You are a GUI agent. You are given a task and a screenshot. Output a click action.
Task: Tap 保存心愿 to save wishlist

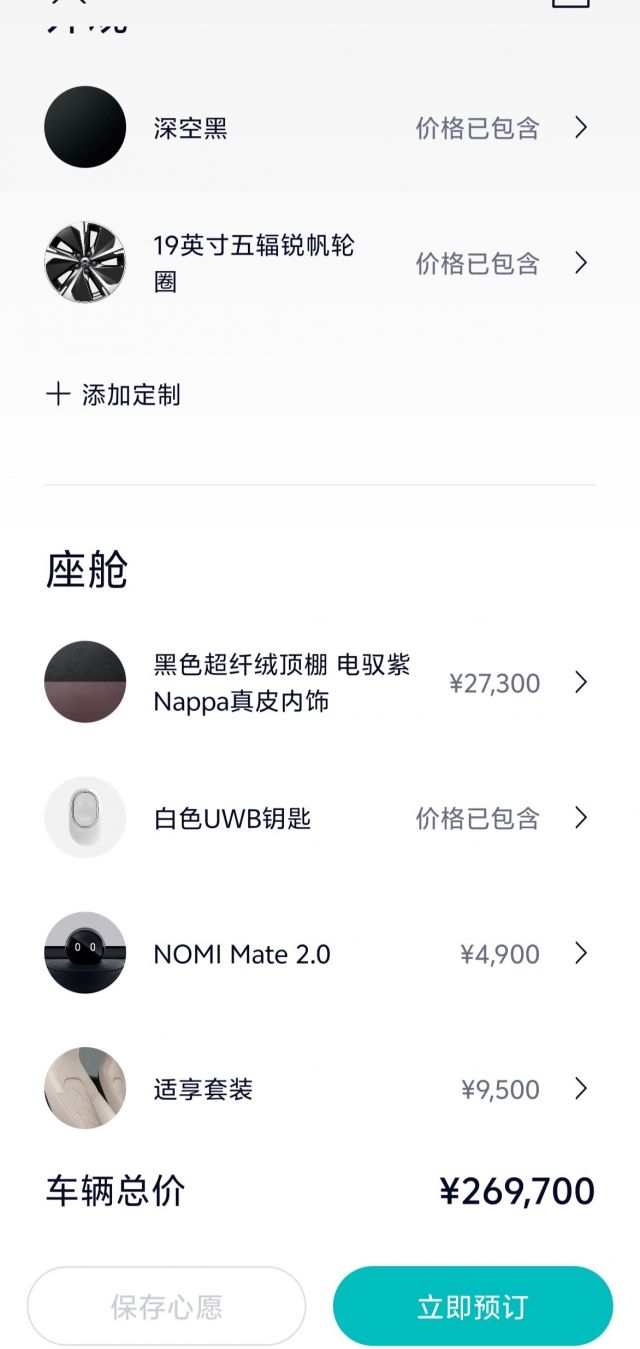[x=166, y=1306]
